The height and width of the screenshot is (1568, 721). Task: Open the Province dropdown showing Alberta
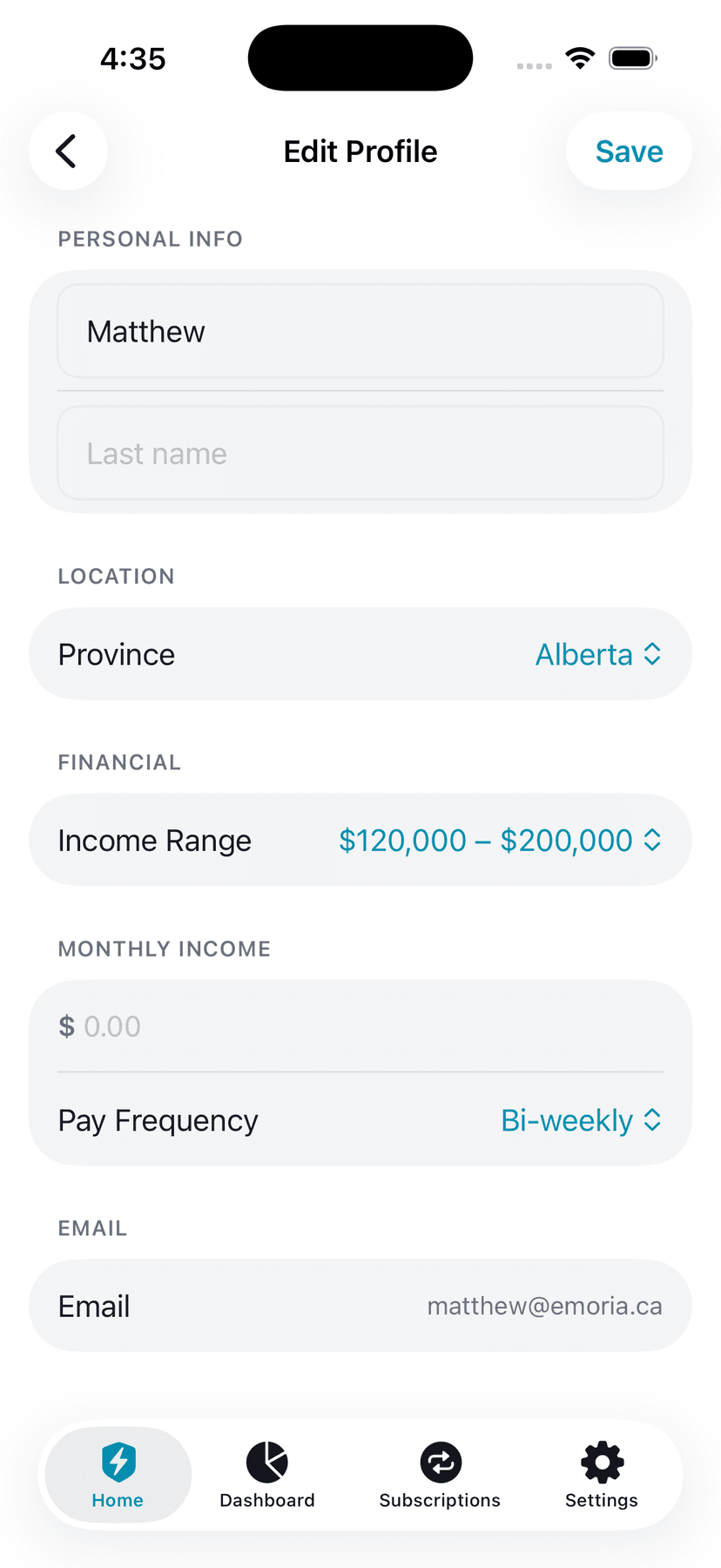[598, 654]
